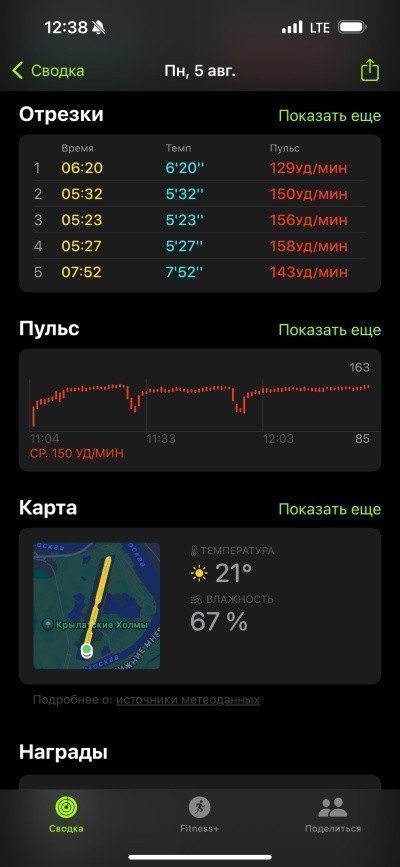400x867 pixels.
Task: Switch to the Поделиться tab
Action: coord(333,814)
